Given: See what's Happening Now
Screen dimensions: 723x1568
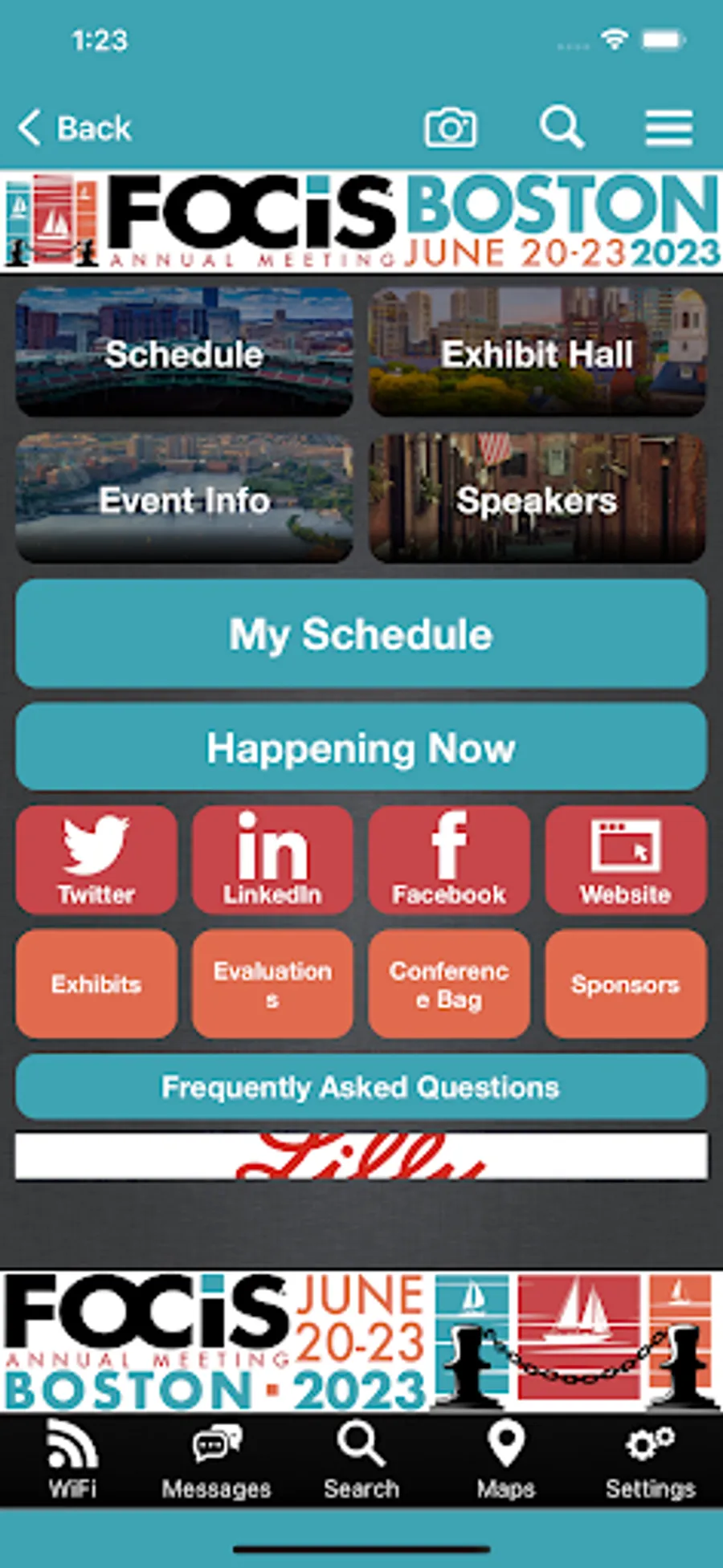Looking at the screenshot, I should (361, 747).
